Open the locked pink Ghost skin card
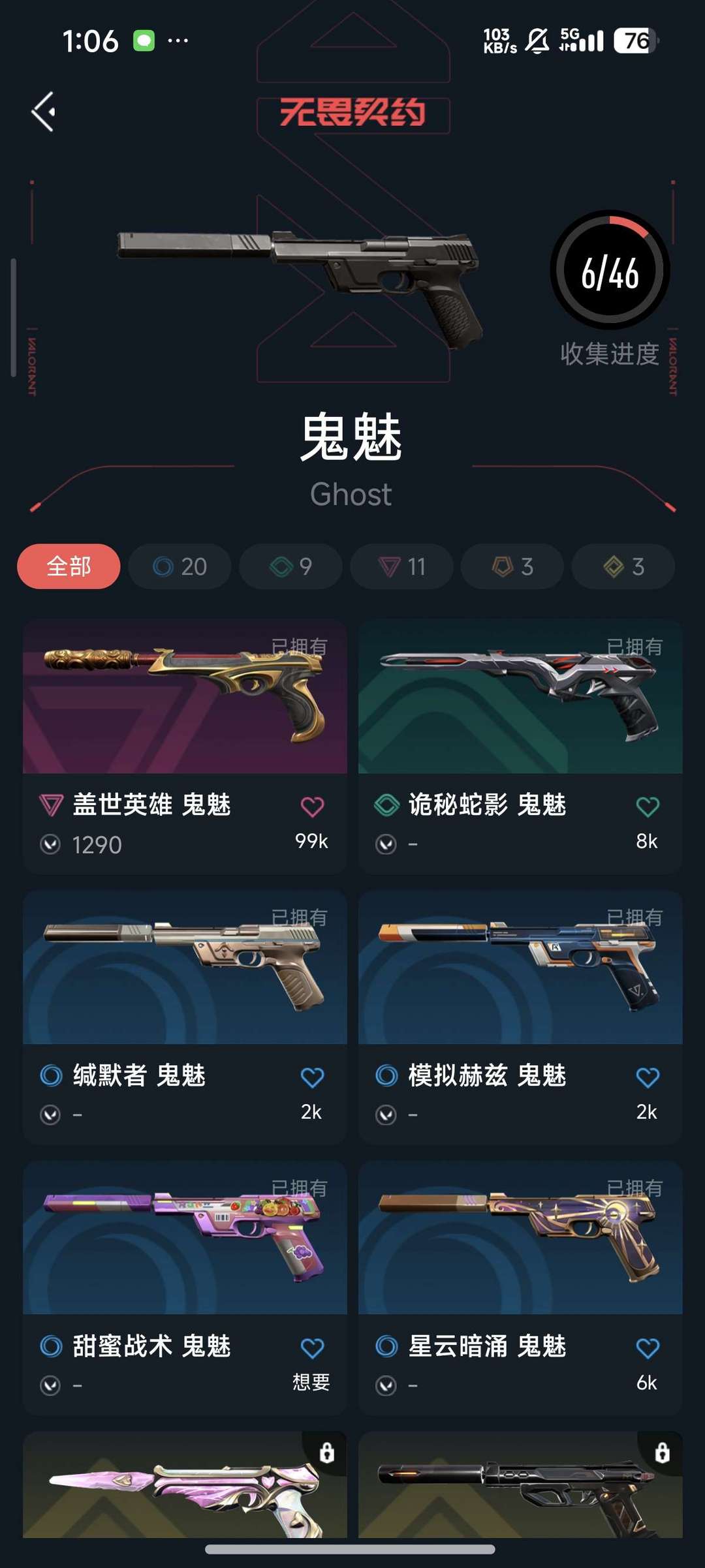The width and height of the screenshot is (705, 1568). click(x=185, y=1485)
